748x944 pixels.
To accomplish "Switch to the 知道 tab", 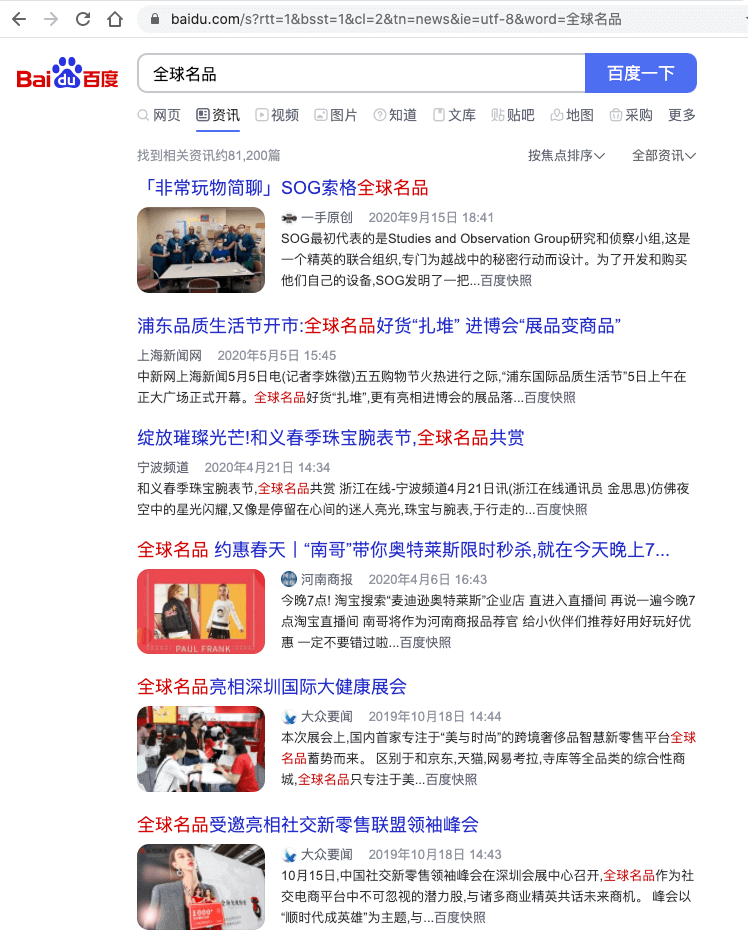I will [x=395, y=116].
